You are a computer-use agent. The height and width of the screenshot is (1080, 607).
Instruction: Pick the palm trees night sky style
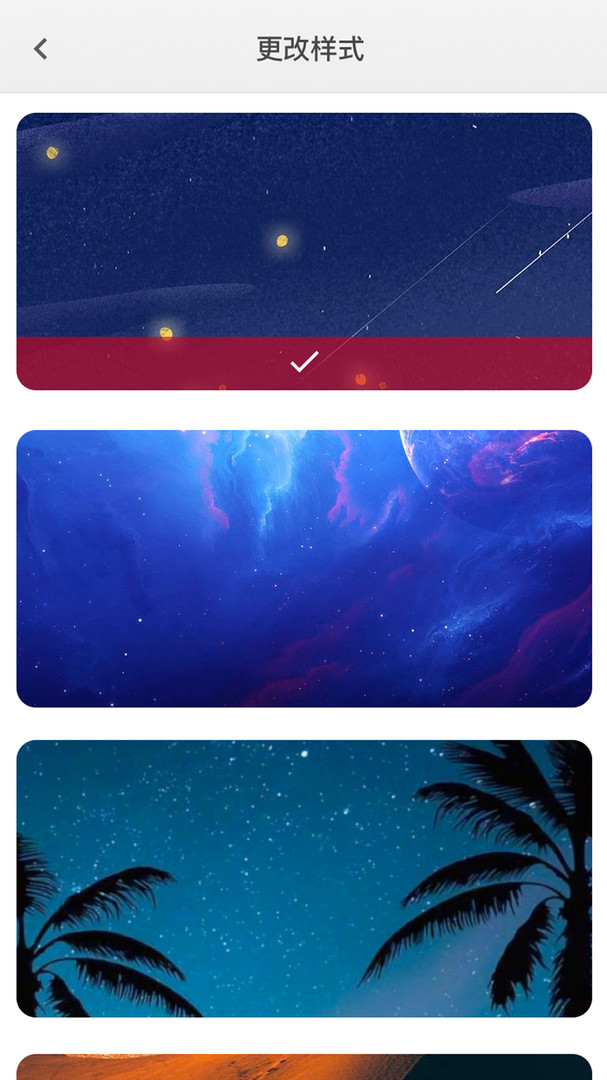304,878
